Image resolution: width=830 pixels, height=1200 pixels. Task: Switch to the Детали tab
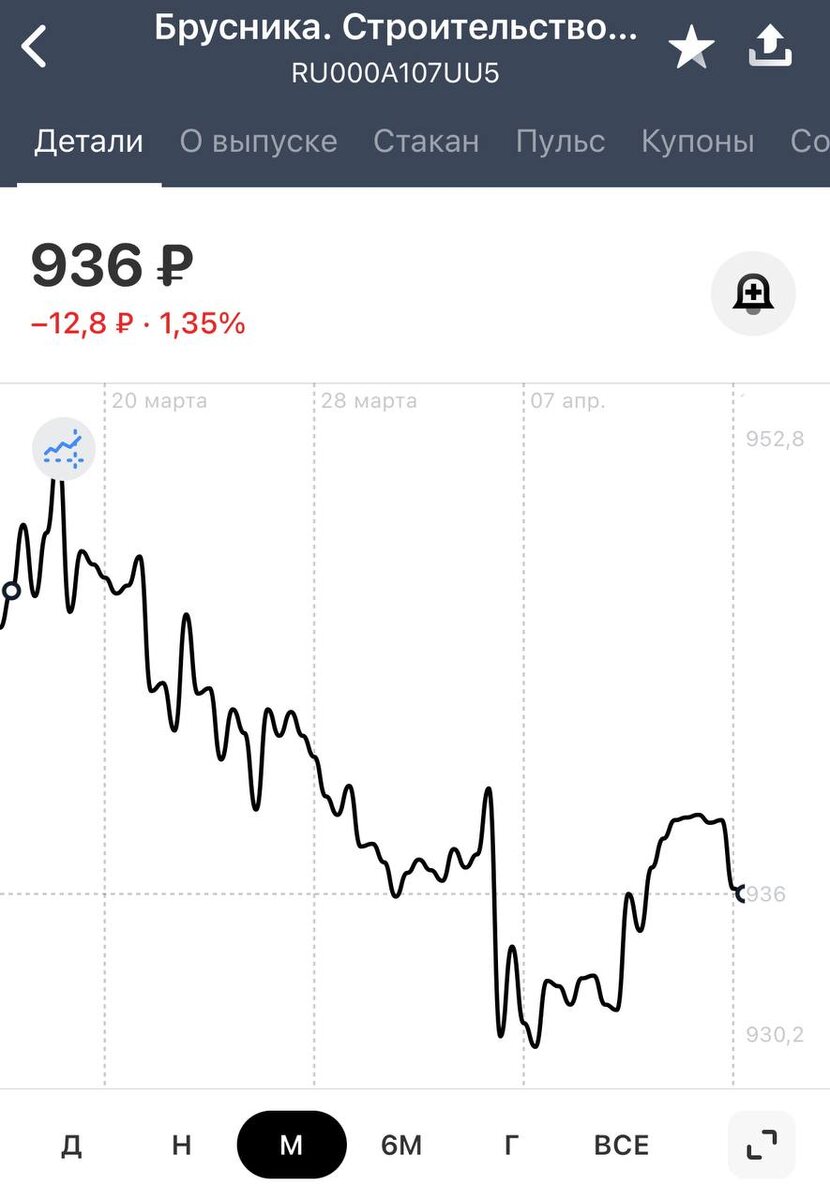point(89,141)
